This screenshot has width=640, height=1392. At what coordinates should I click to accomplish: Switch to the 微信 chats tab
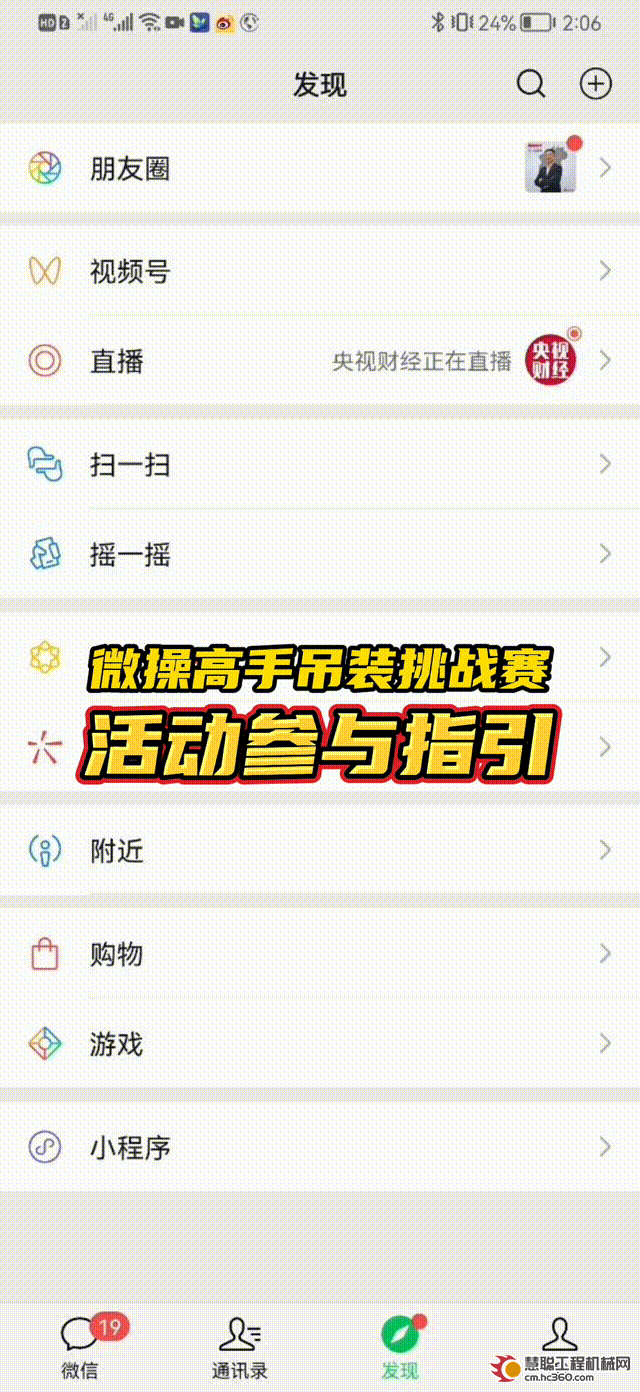pos(80,1348)
